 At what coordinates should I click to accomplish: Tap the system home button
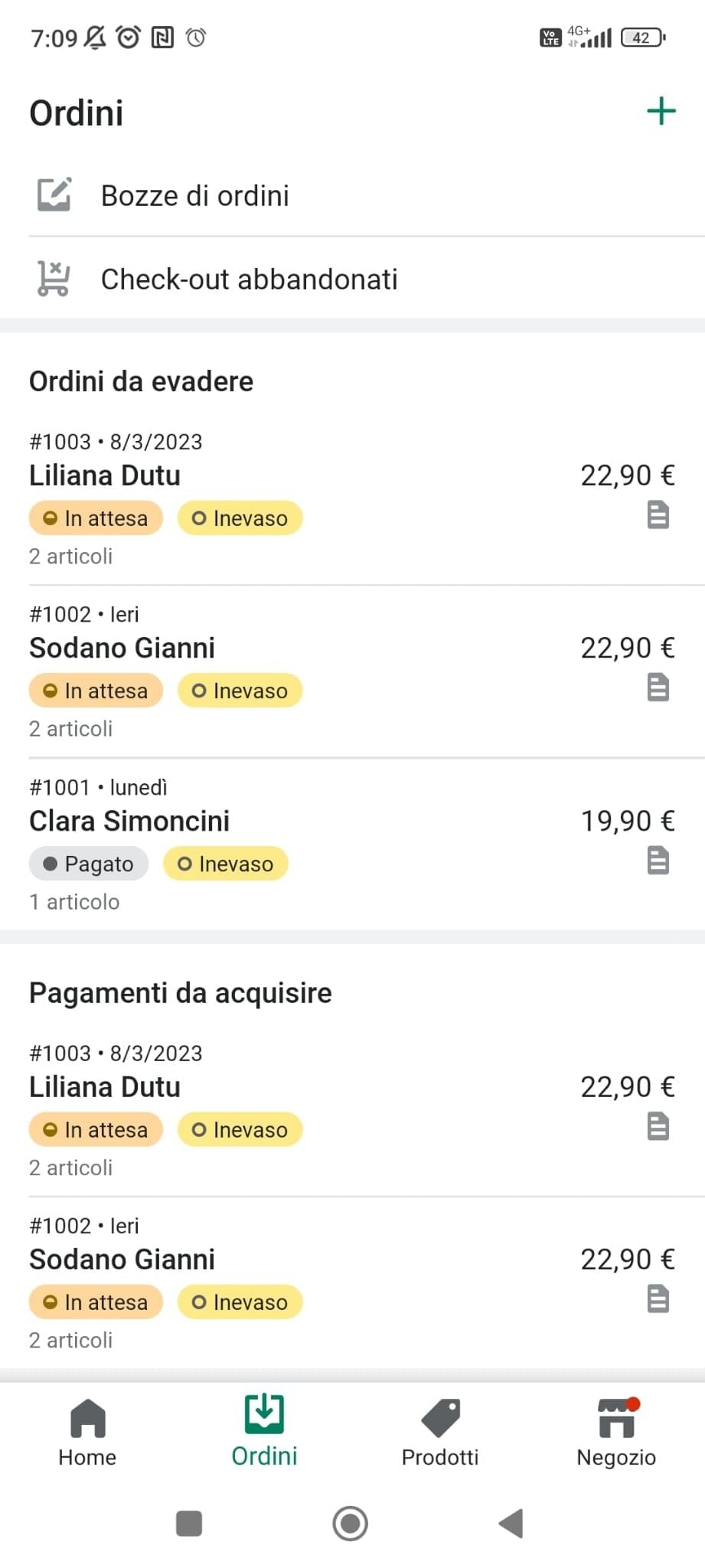pos(351,1523)
